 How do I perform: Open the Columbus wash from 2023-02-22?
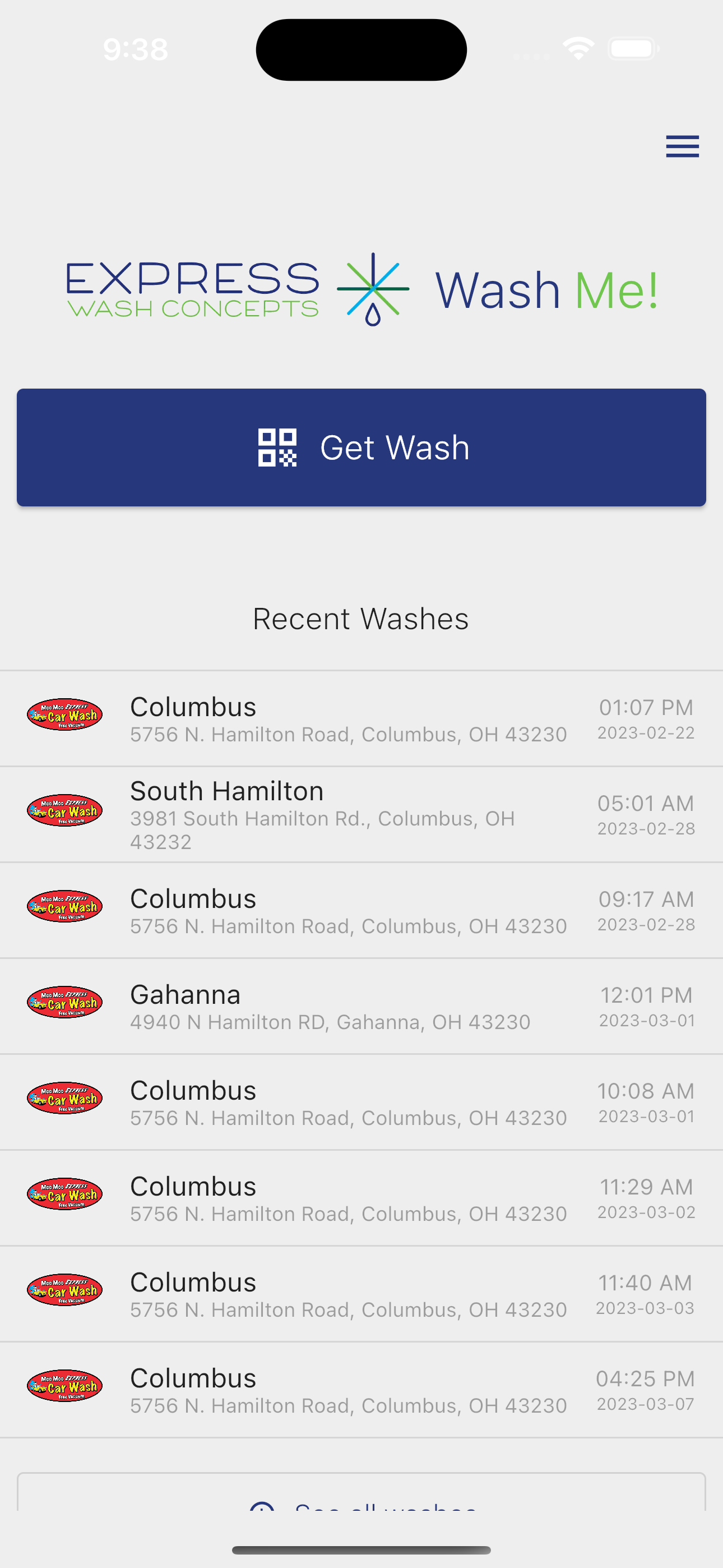coord(361,719)
